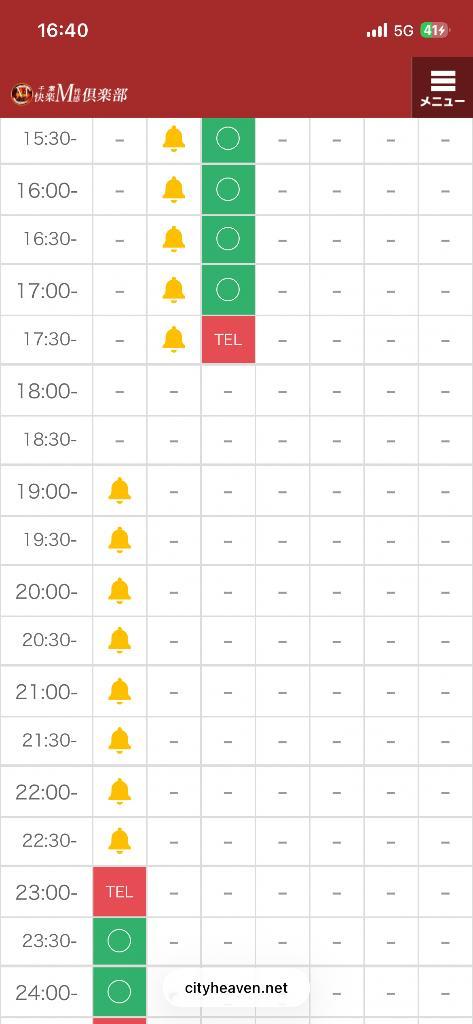
Task: Set a bell alert for 15:30
Action: 174,139
